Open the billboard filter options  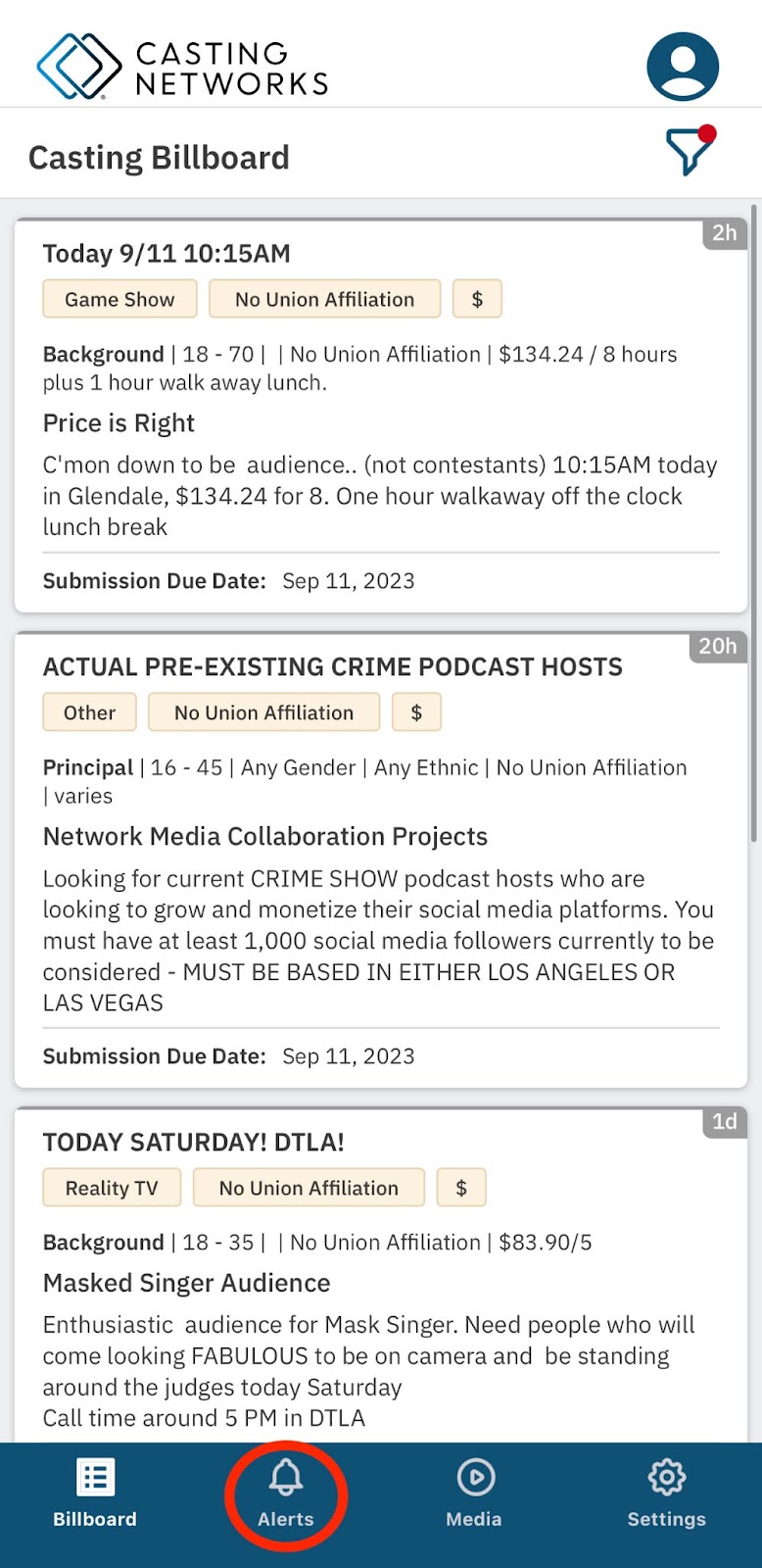(690, 153)
